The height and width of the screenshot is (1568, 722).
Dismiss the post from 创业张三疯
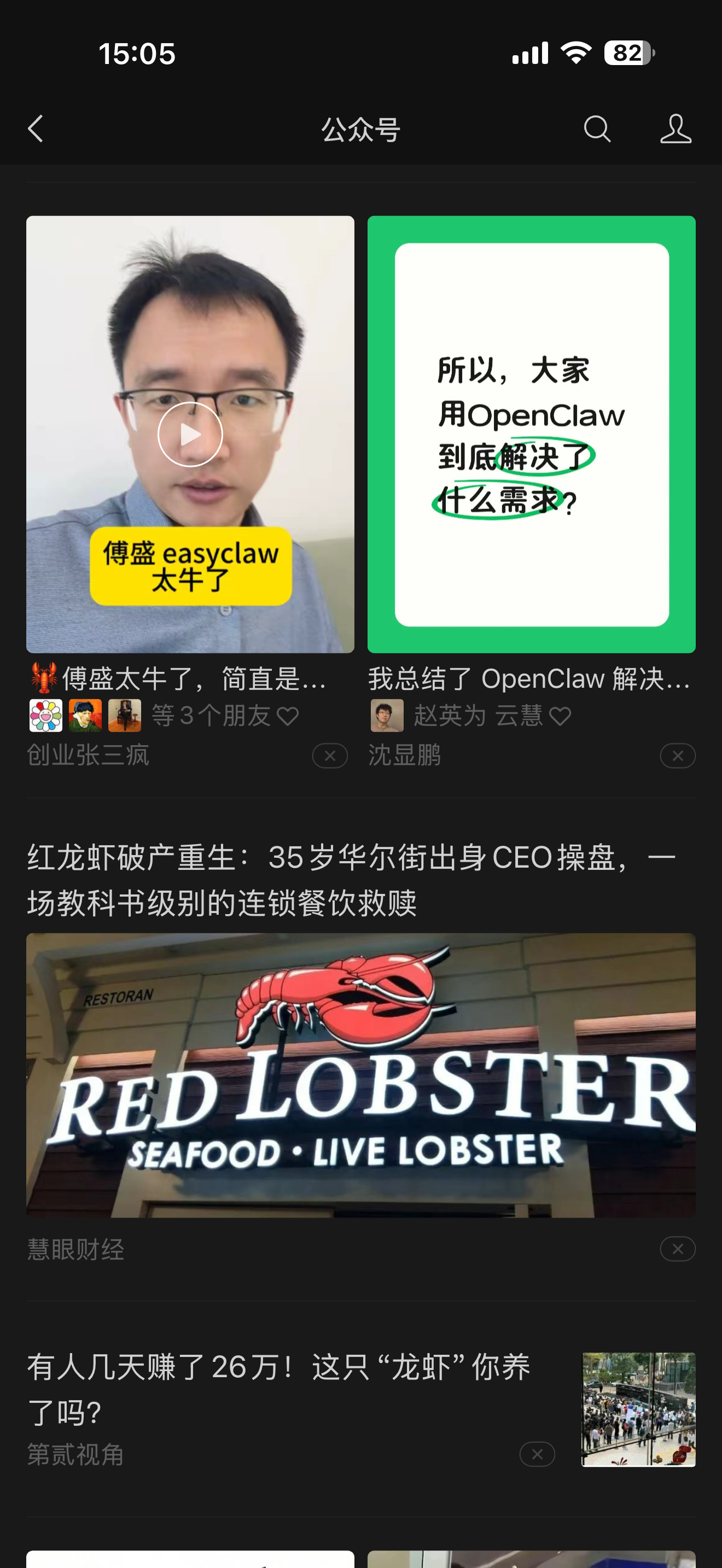click(x=330, y=756)
